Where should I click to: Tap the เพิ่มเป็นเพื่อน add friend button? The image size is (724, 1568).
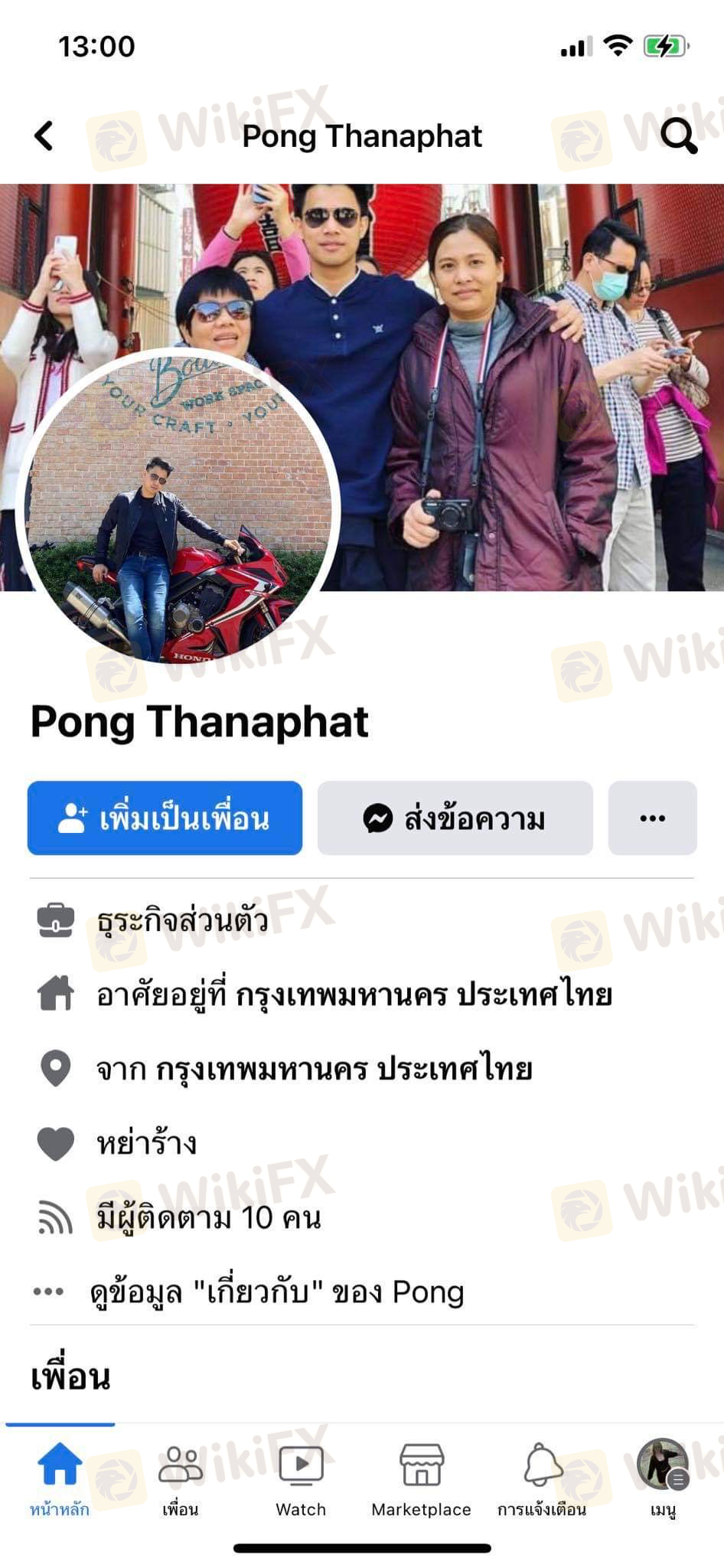click(165, 818)
